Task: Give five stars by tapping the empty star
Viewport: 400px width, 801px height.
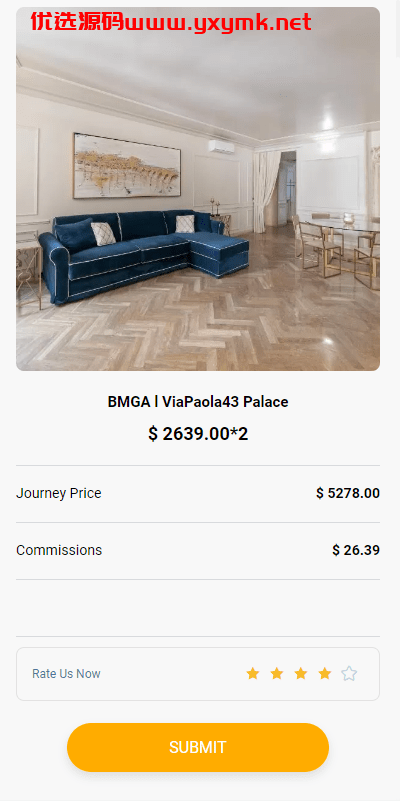Action: [349, 674]
